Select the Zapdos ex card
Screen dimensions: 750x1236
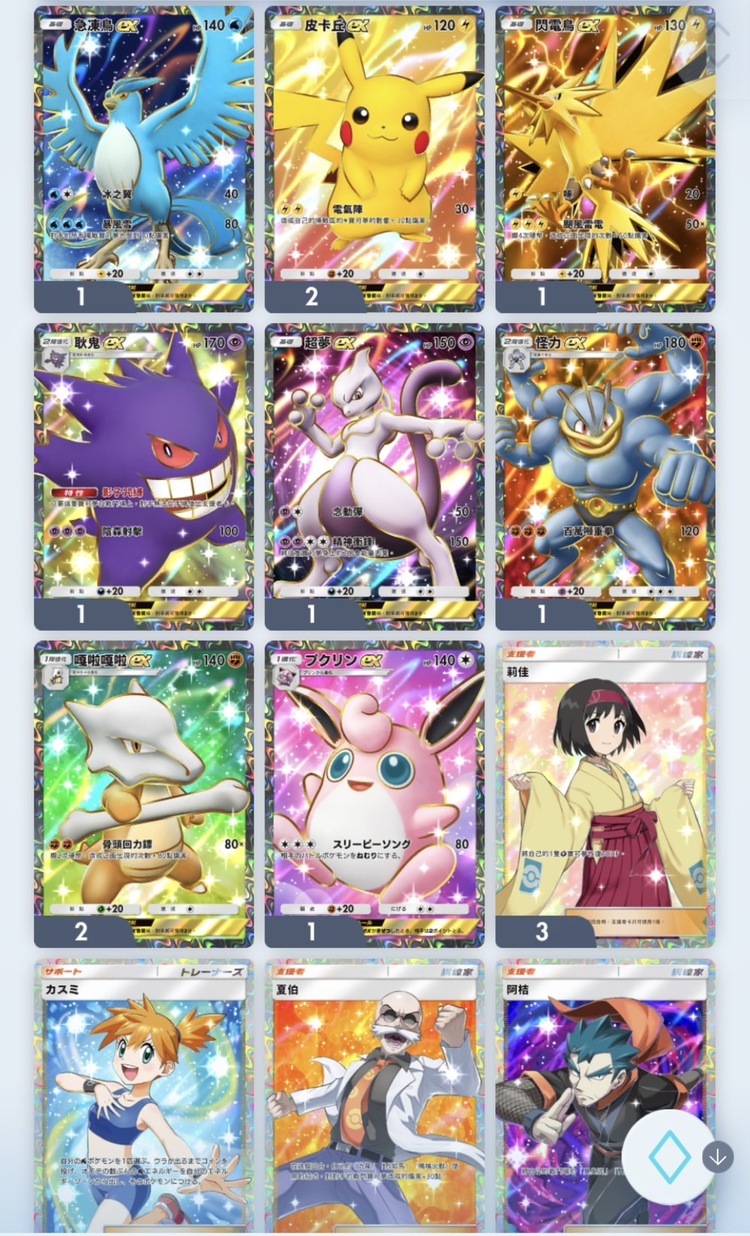tap(605, 150)
